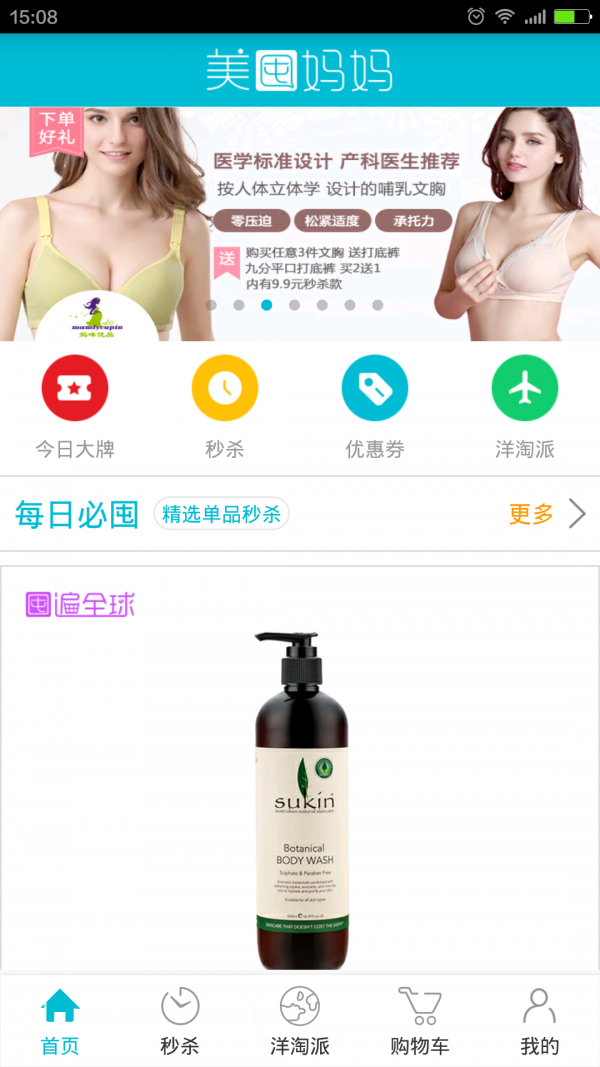Switch to the 洋淘派 bottom tab

[300, 1021]
